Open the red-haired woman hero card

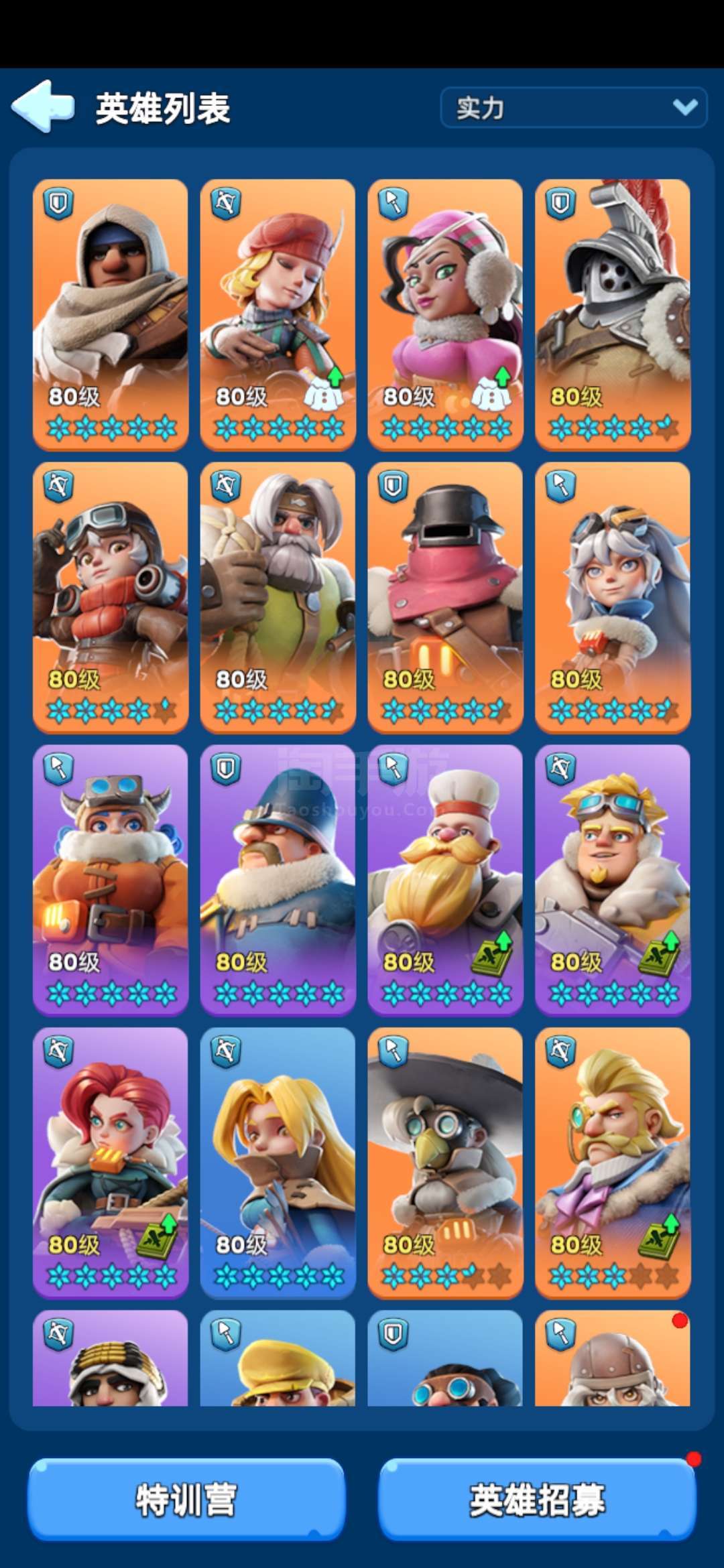[111, 1163]
